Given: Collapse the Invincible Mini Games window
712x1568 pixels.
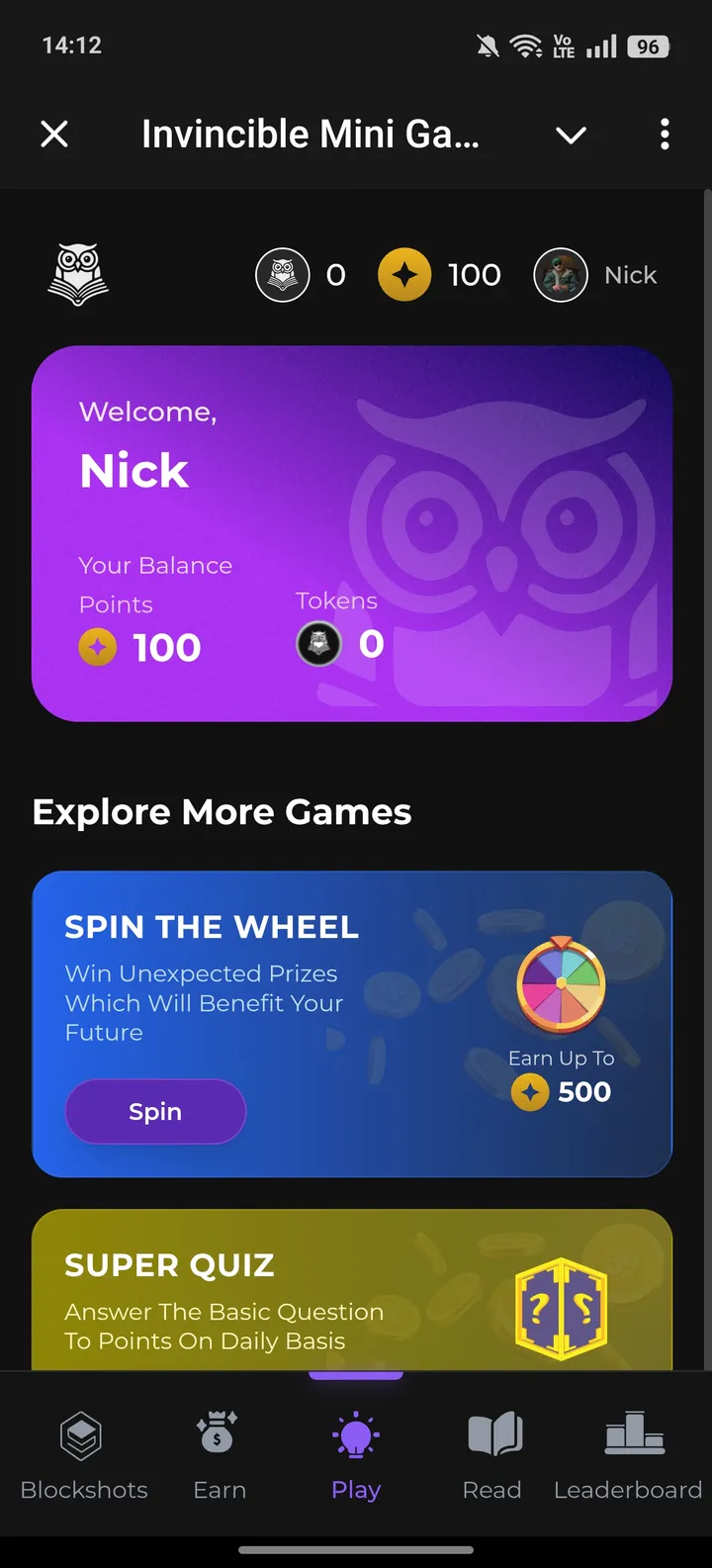Looking at the screenshot, I should (x=55, y=135).
